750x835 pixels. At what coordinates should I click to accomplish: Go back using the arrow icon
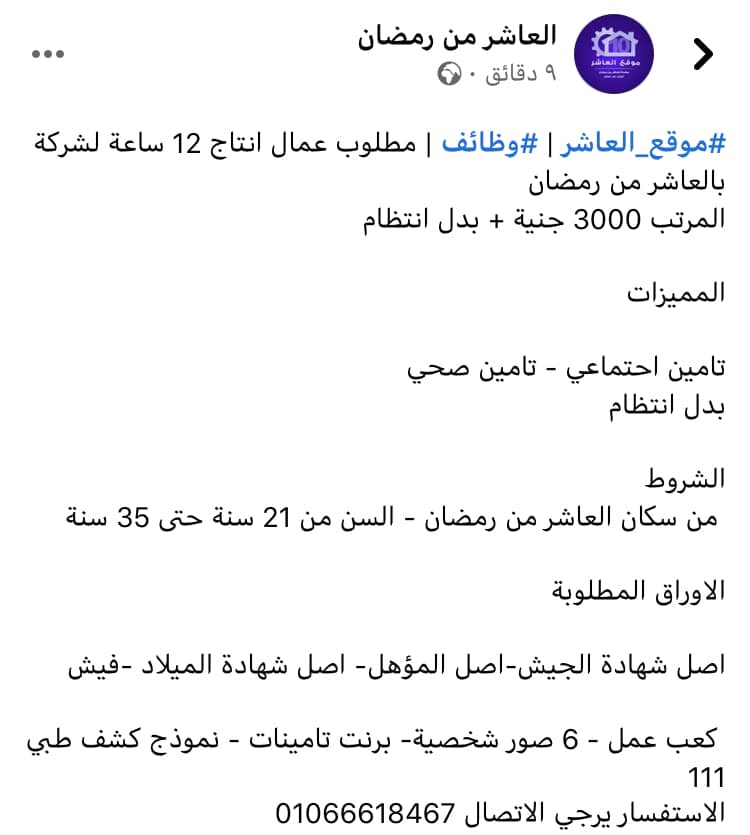click(x=703, y=54)
